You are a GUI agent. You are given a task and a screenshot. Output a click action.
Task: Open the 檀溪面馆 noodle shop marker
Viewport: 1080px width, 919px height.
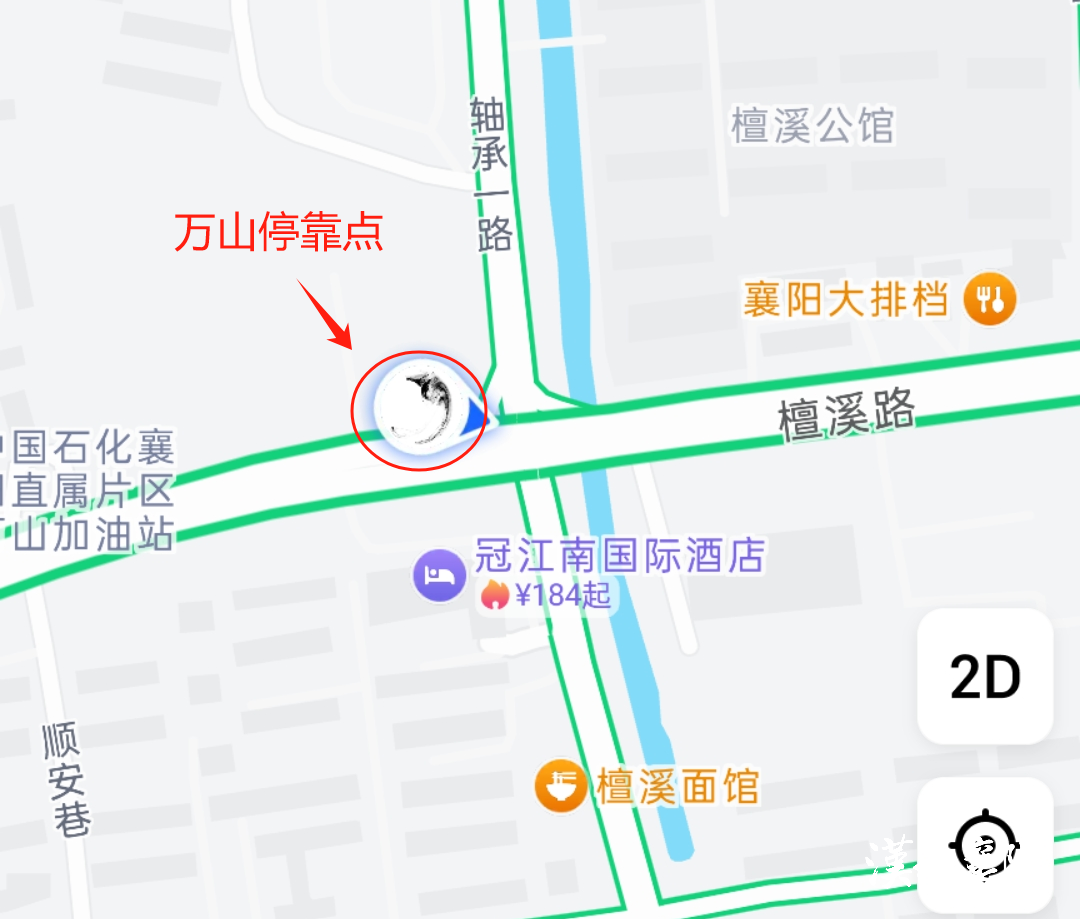pyautogui.click(x=560, y=786)
